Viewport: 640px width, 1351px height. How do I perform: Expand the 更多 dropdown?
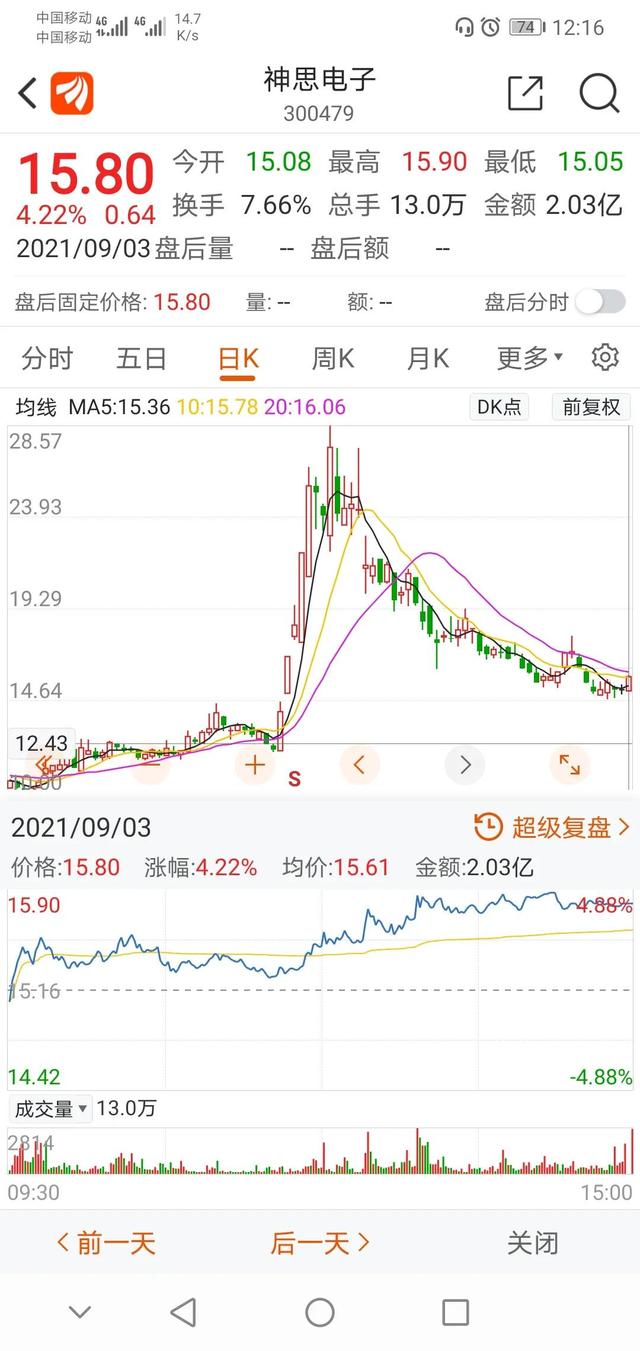(530, 358)
